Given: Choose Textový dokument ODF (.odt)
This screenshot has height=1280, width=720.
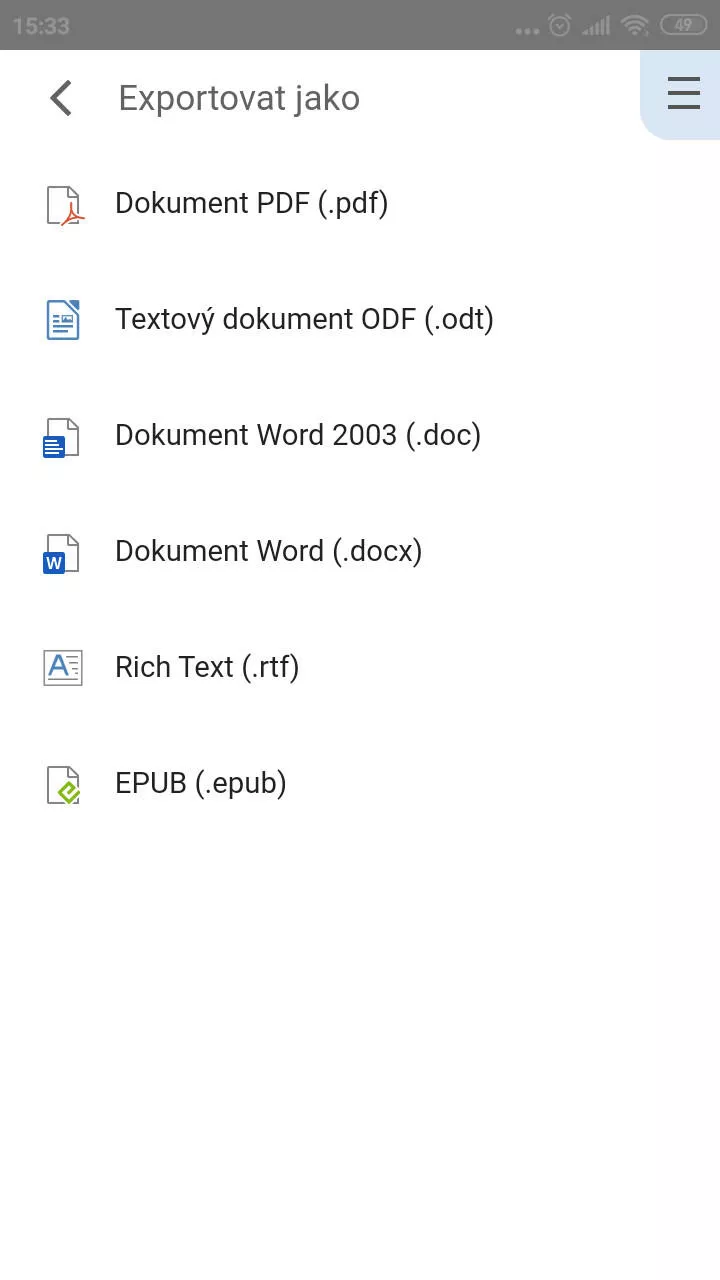Looking at the screenshot, I should (x=304, y=319).
